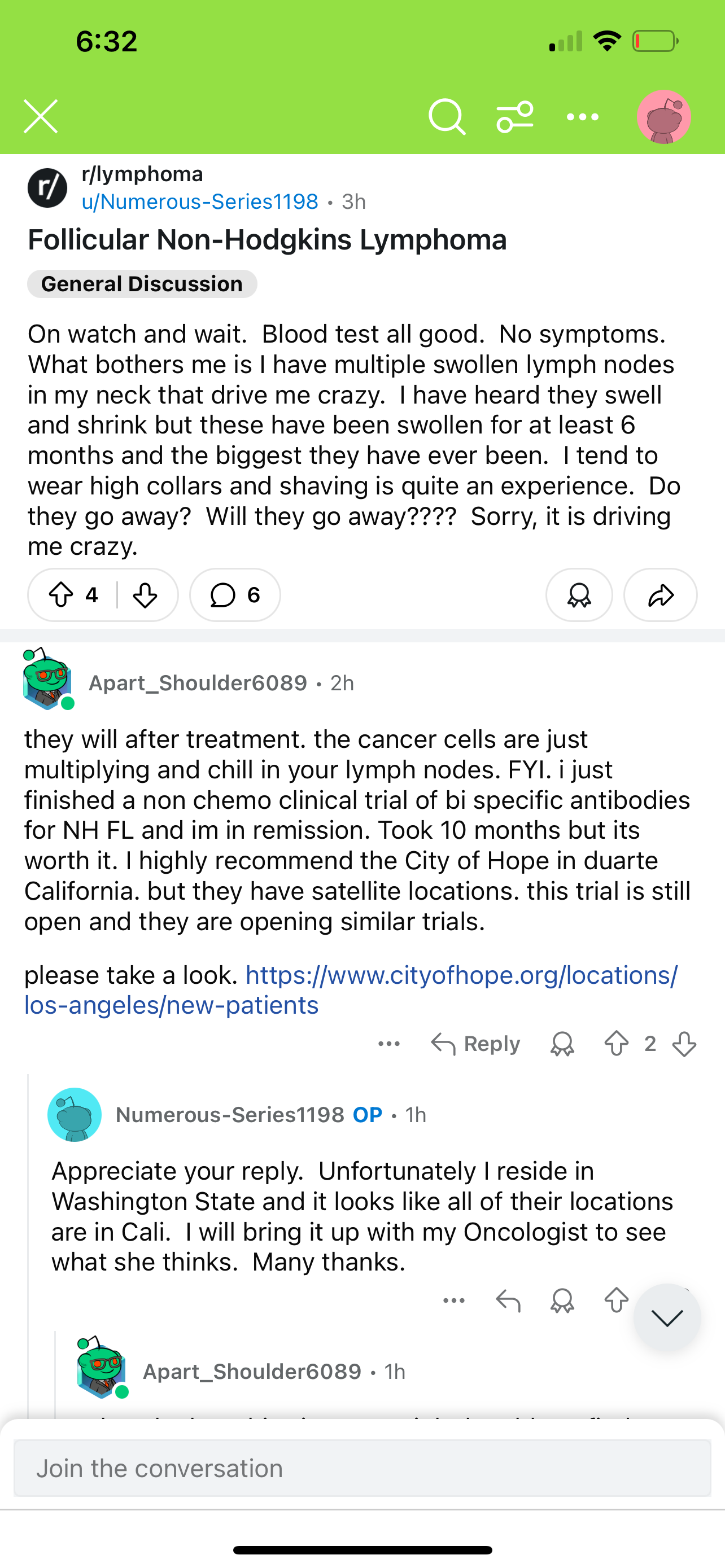Viewport: 725px width, 1568px height.
Task: Open your profile avatar menu
Action: click(x=663, y=116)
